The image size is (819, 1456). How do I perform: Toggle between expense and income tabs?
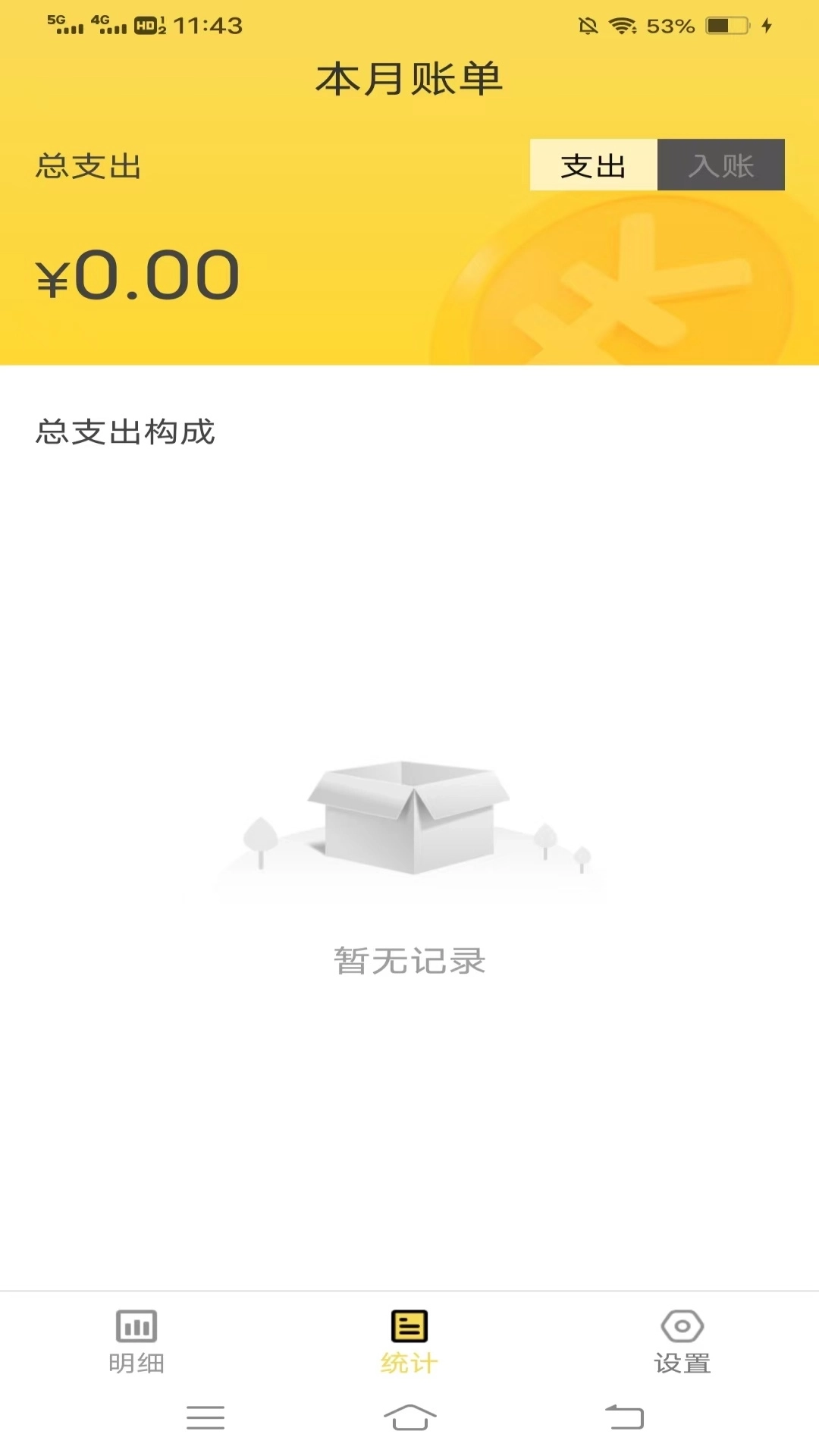pyautogui.click(x=657, y=166)
